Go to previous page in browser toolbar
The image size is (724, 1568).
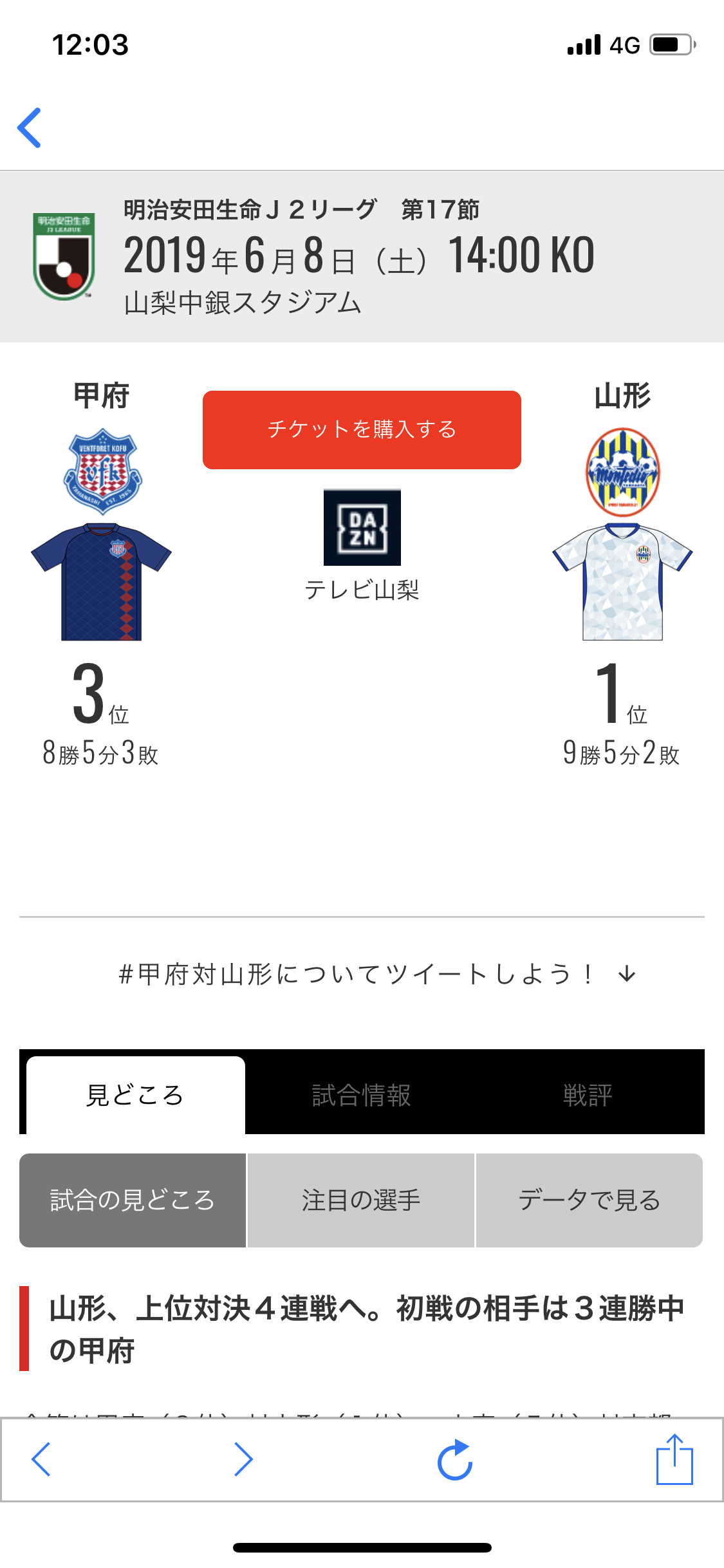pos(41,1459)
